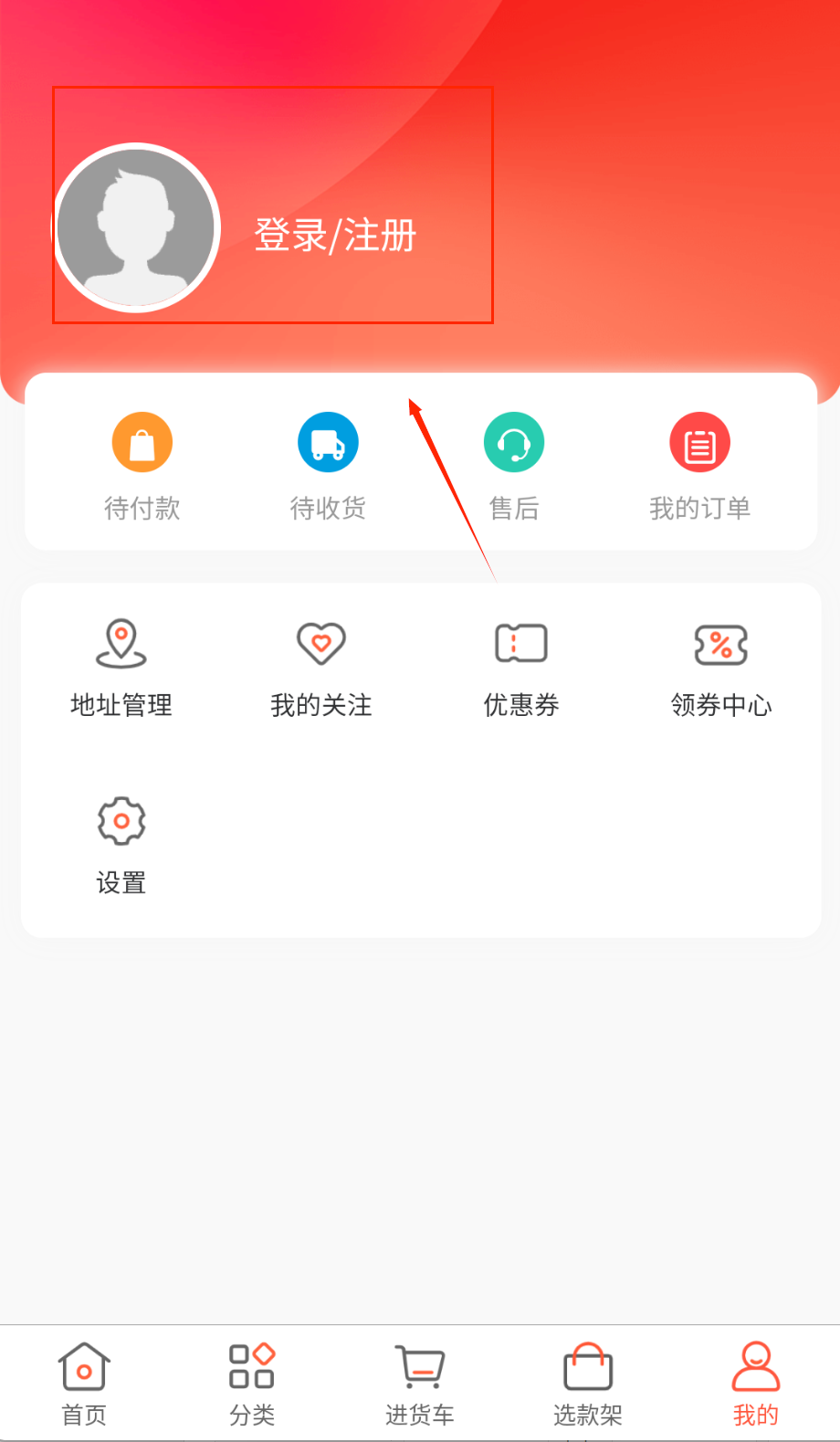Viewport: 840px width, 1442px height.
Task: Open 售后 after-sales service
Action: 514,467
